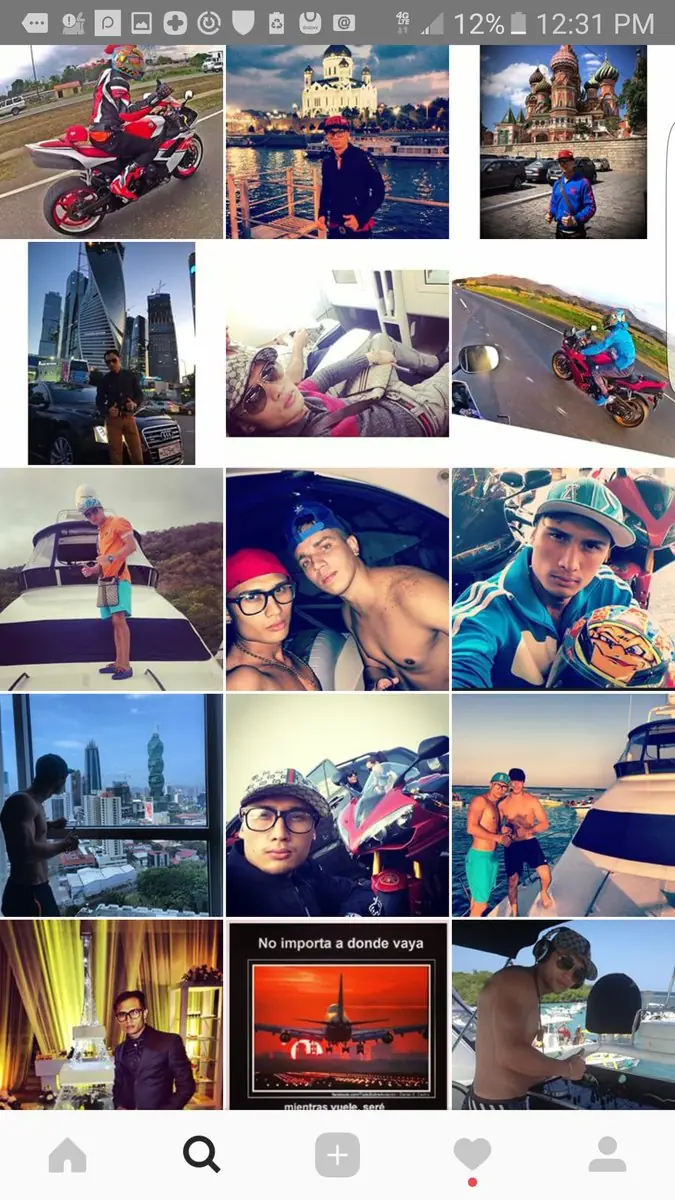The image size is (675, 1200).
Task: Open photo of shirtless man wearing headphones on a boat
Action: pos(563,1015)
